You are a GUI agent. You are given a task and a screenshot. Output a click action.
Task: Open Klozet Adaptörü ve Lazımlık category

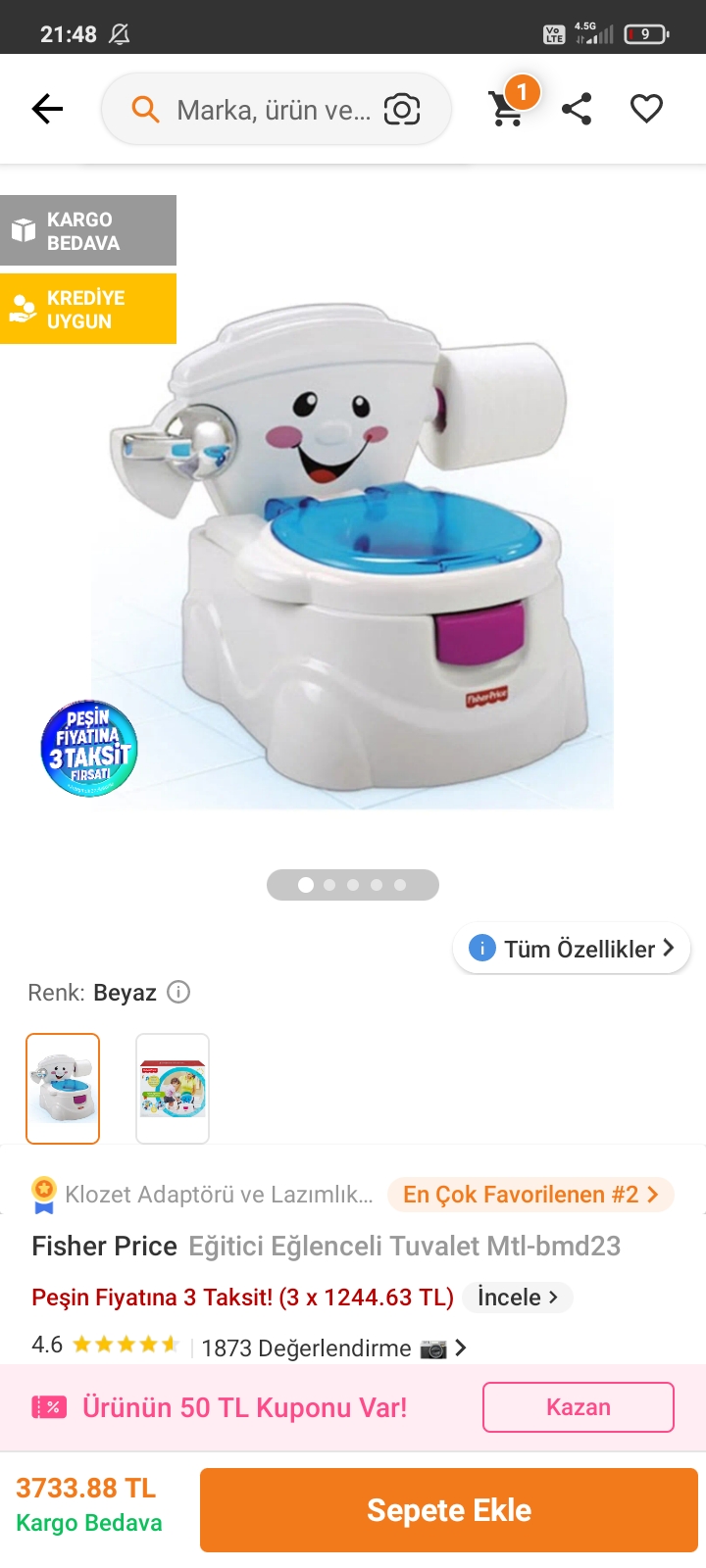coord(218,1195)
